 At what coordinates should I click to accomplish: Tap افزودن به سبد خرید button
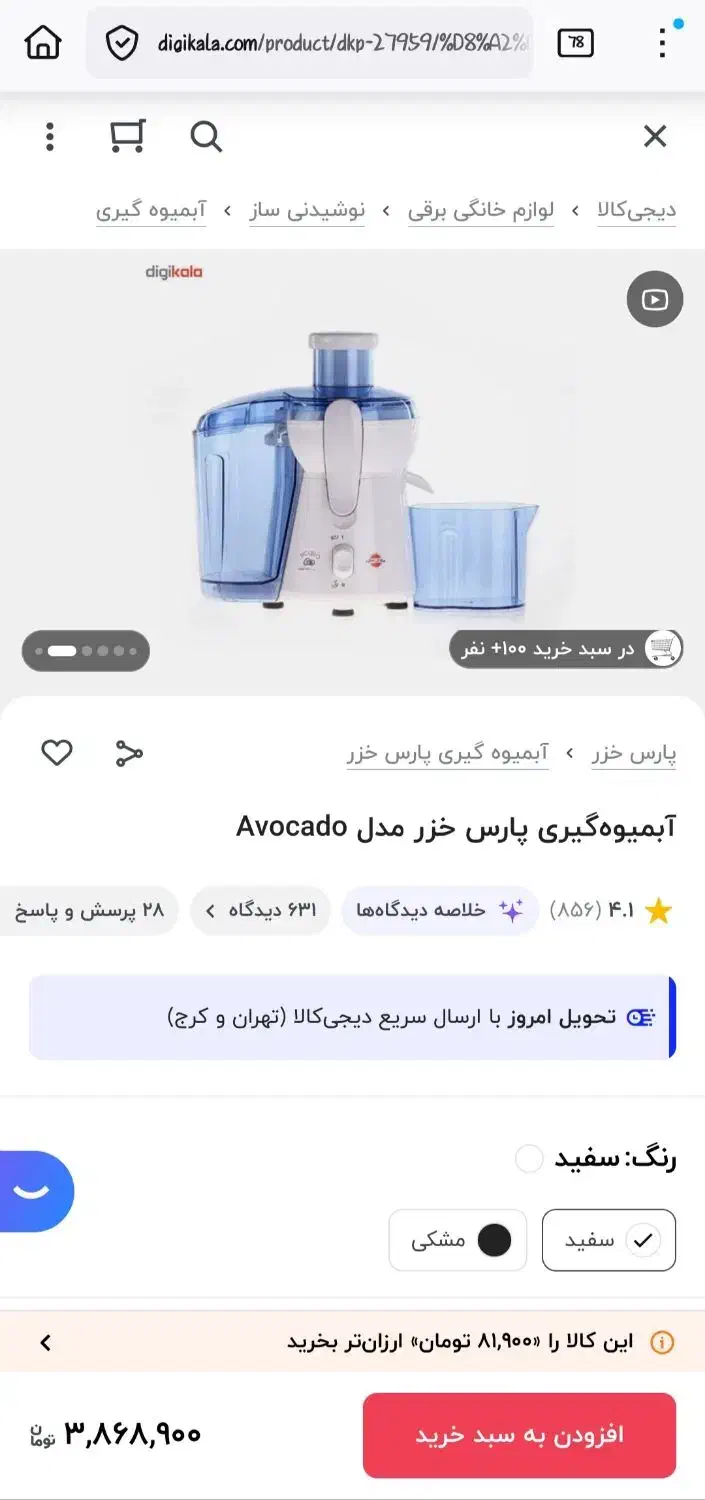519,1435
